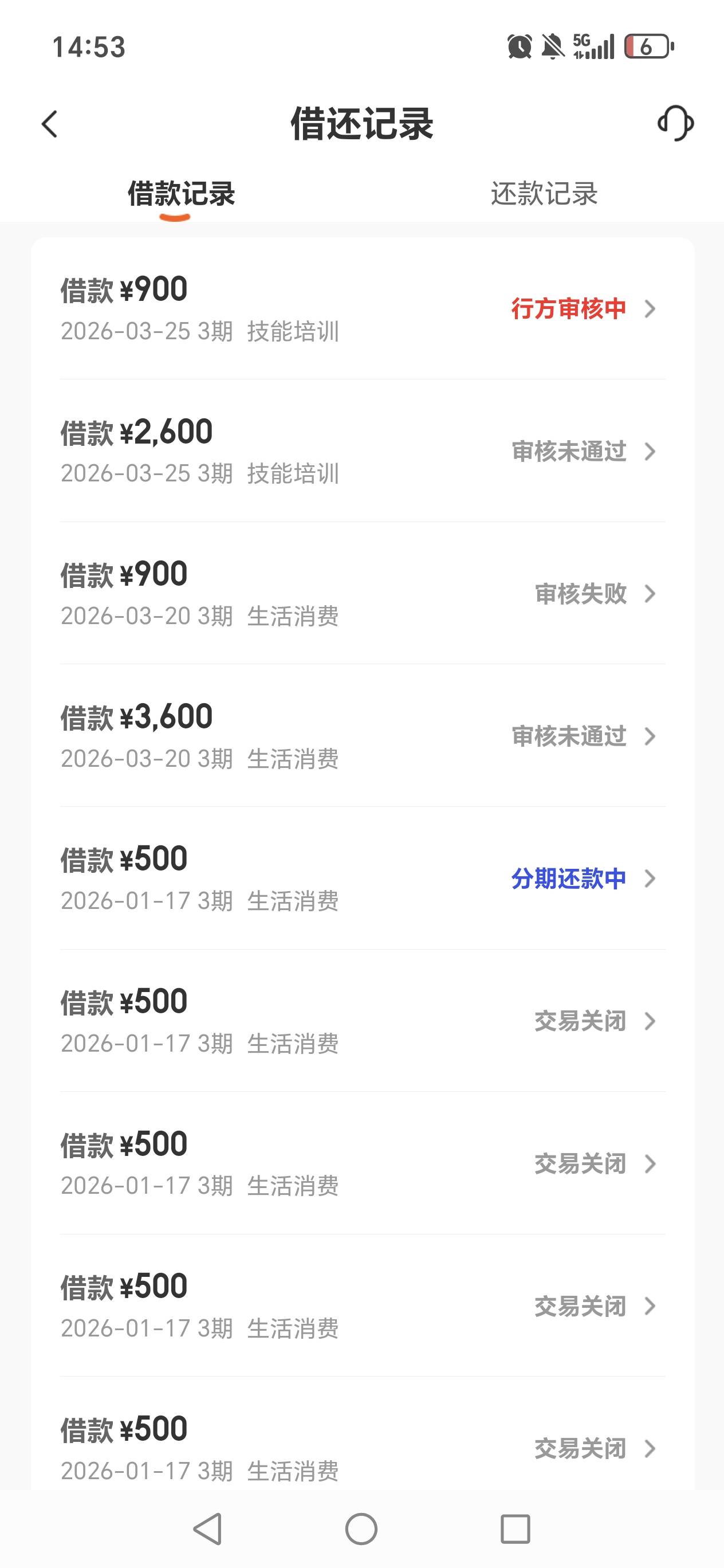View the ¥3,600 loan record details

pyautogui.click(x=363, y=736)
